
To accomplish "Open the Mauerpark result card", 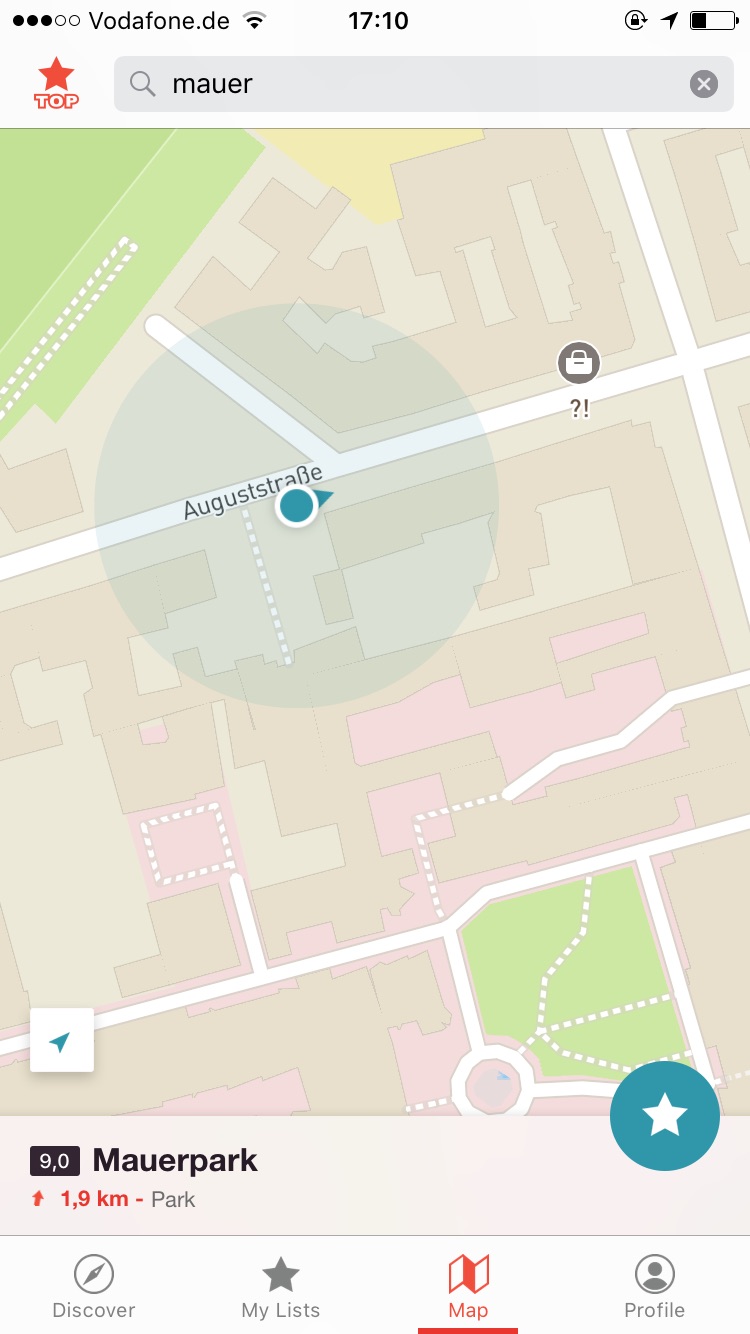I will 300,1177.
